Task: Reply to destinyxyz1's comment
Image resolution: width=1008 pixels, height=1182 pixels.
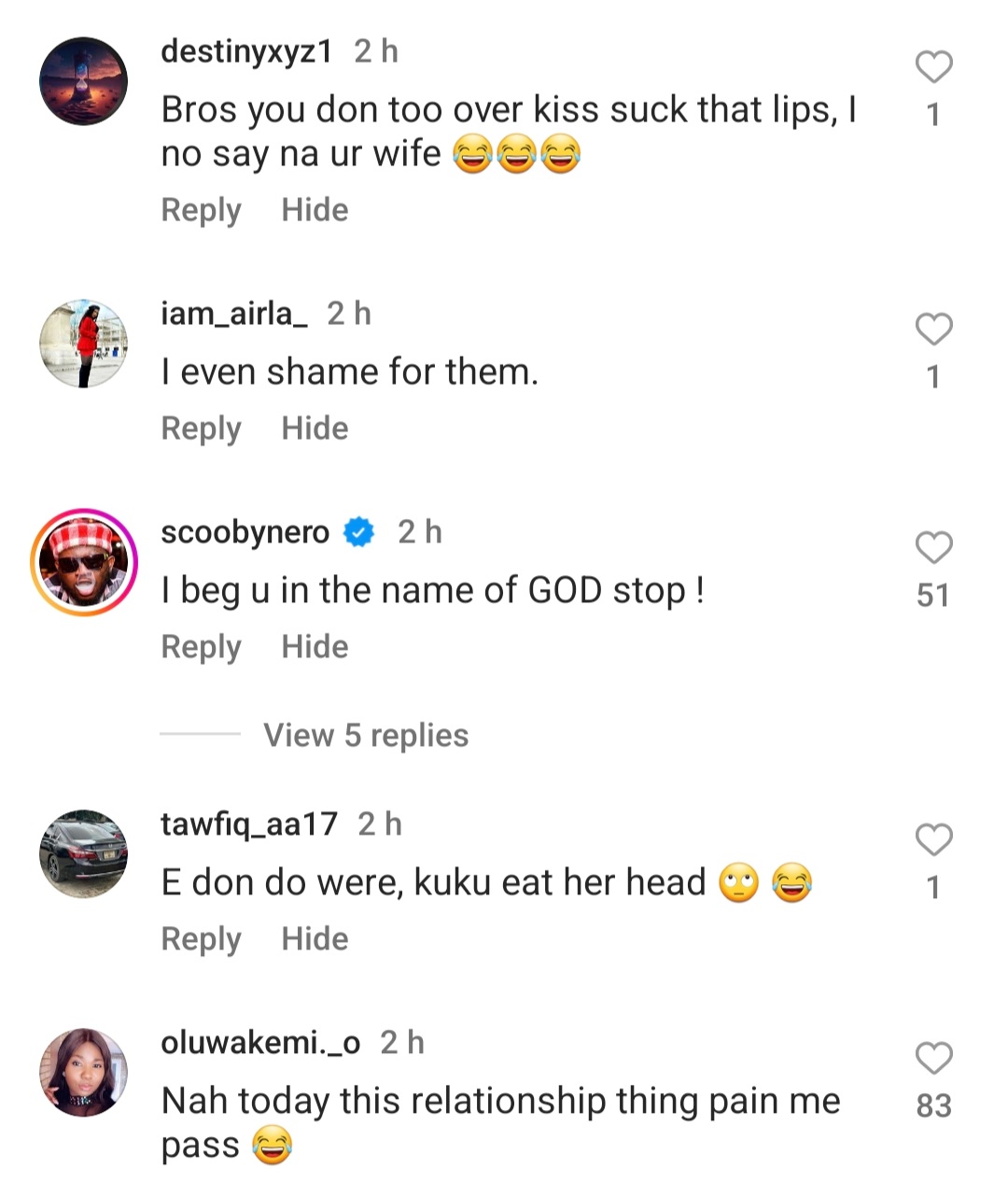Action: coord(201,210)
